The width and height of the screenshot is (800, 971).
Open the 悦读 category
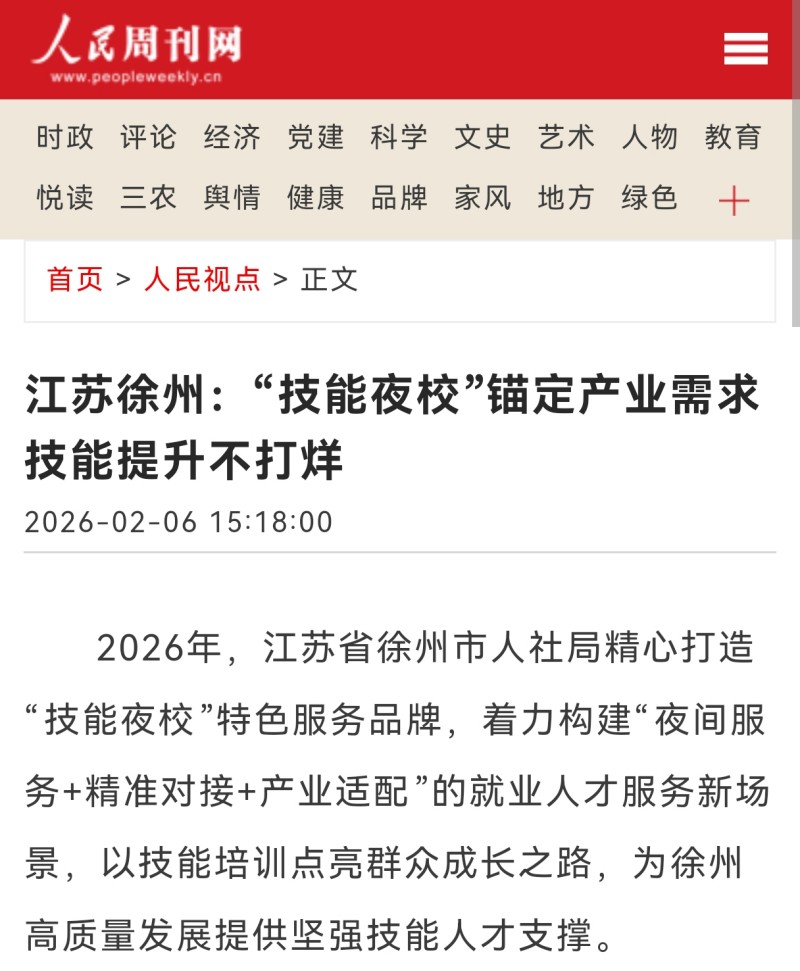pyautogui.click(x=65, y=198)
